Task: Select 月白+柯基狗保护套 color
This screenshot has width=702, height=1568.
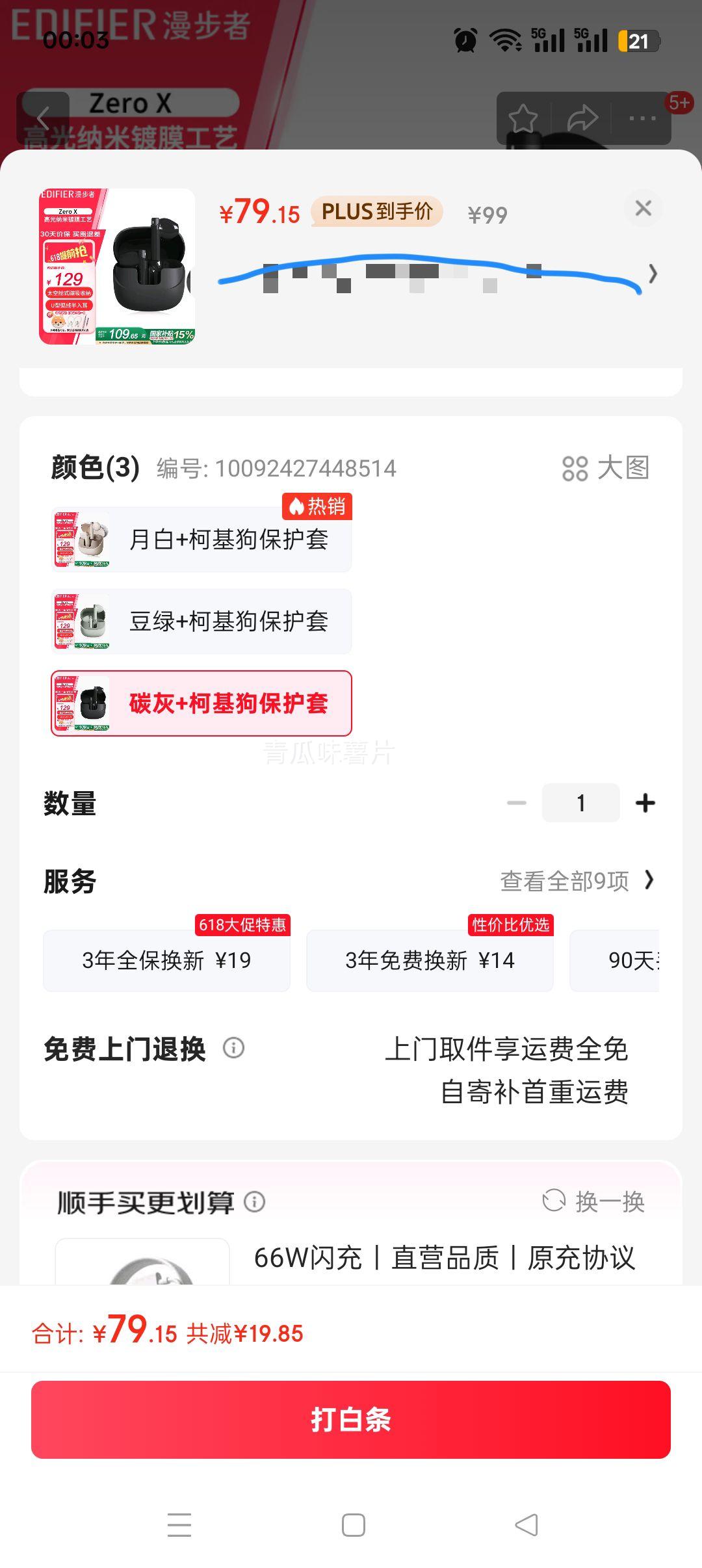Action: [x=201, y=540]
